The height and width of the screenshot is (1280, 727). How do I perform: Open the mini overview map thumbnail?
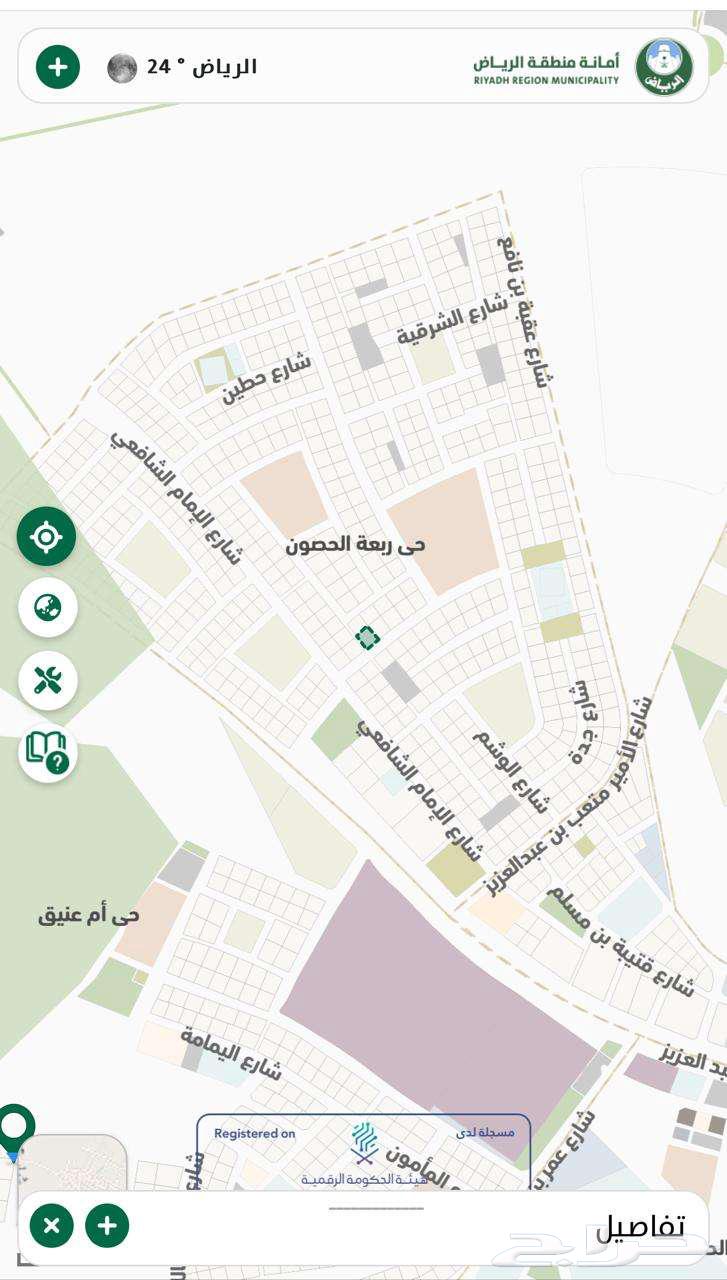coord(73,1162)
